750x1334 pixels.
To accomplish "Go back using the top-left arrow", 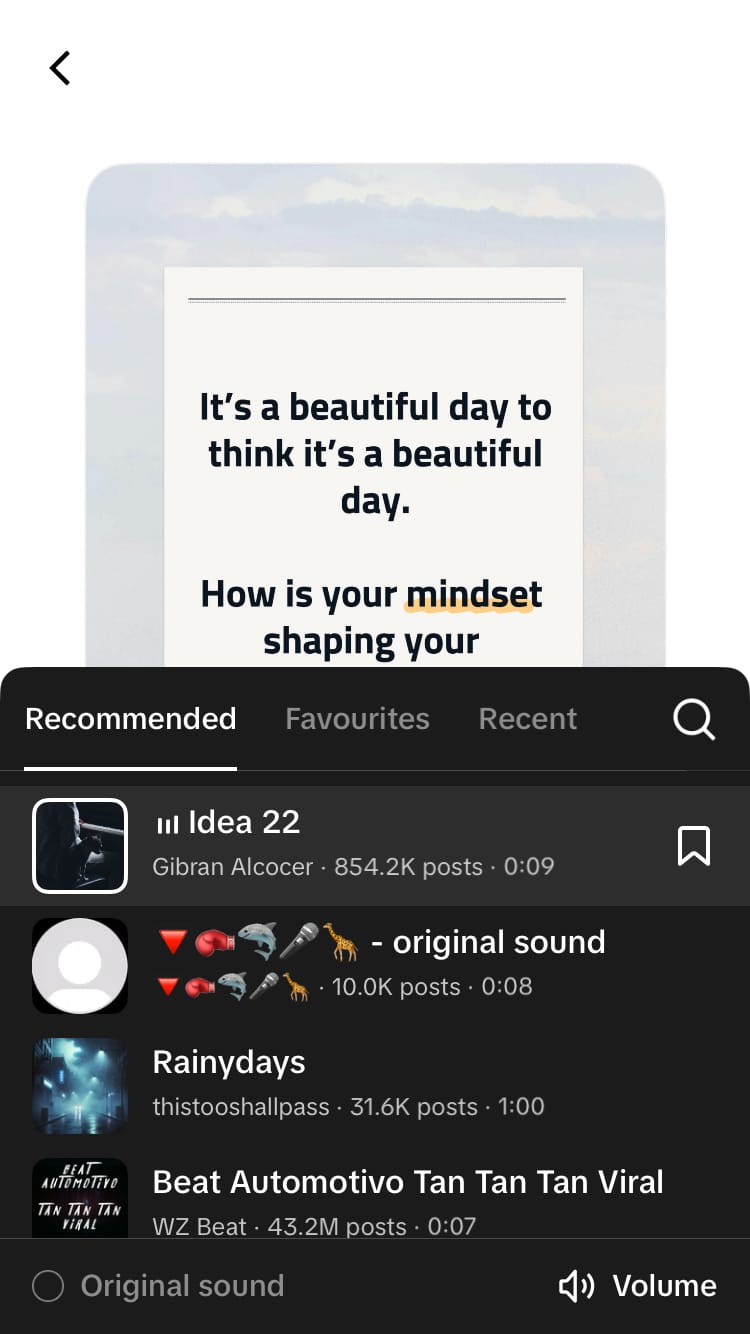I will (60, 68).
